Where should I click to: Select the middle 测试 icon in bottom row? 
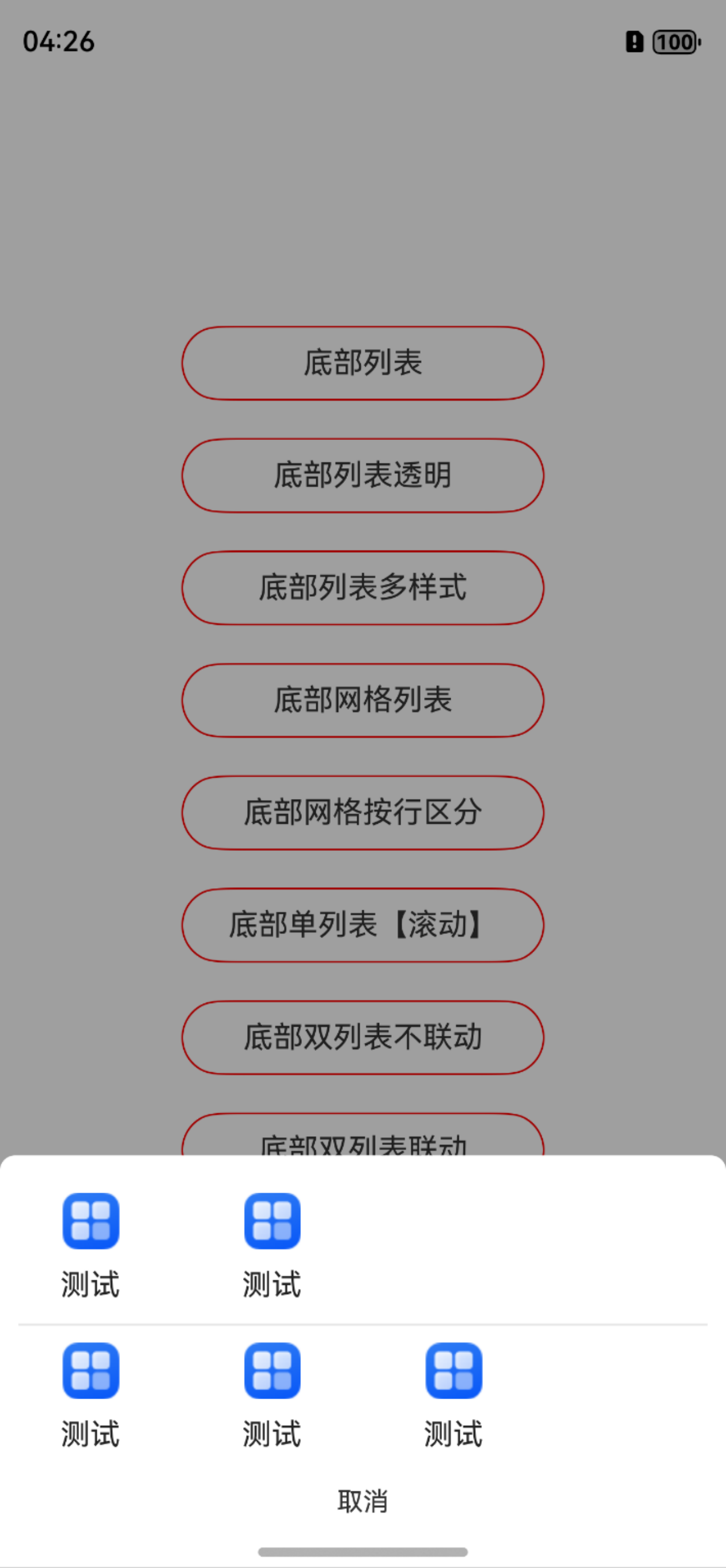[x=272, y=1371]
